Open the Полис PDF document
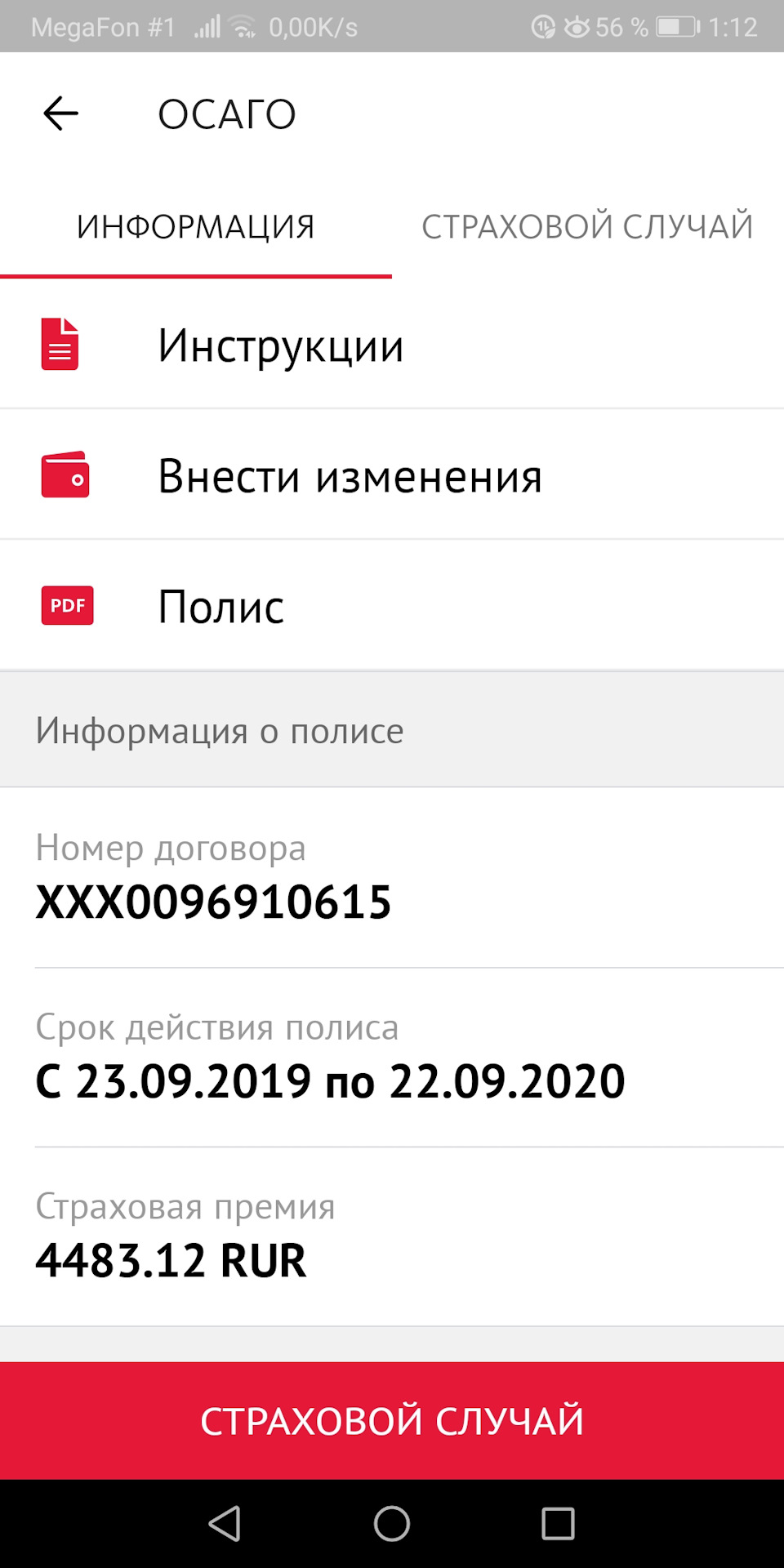 pos(392,606)
